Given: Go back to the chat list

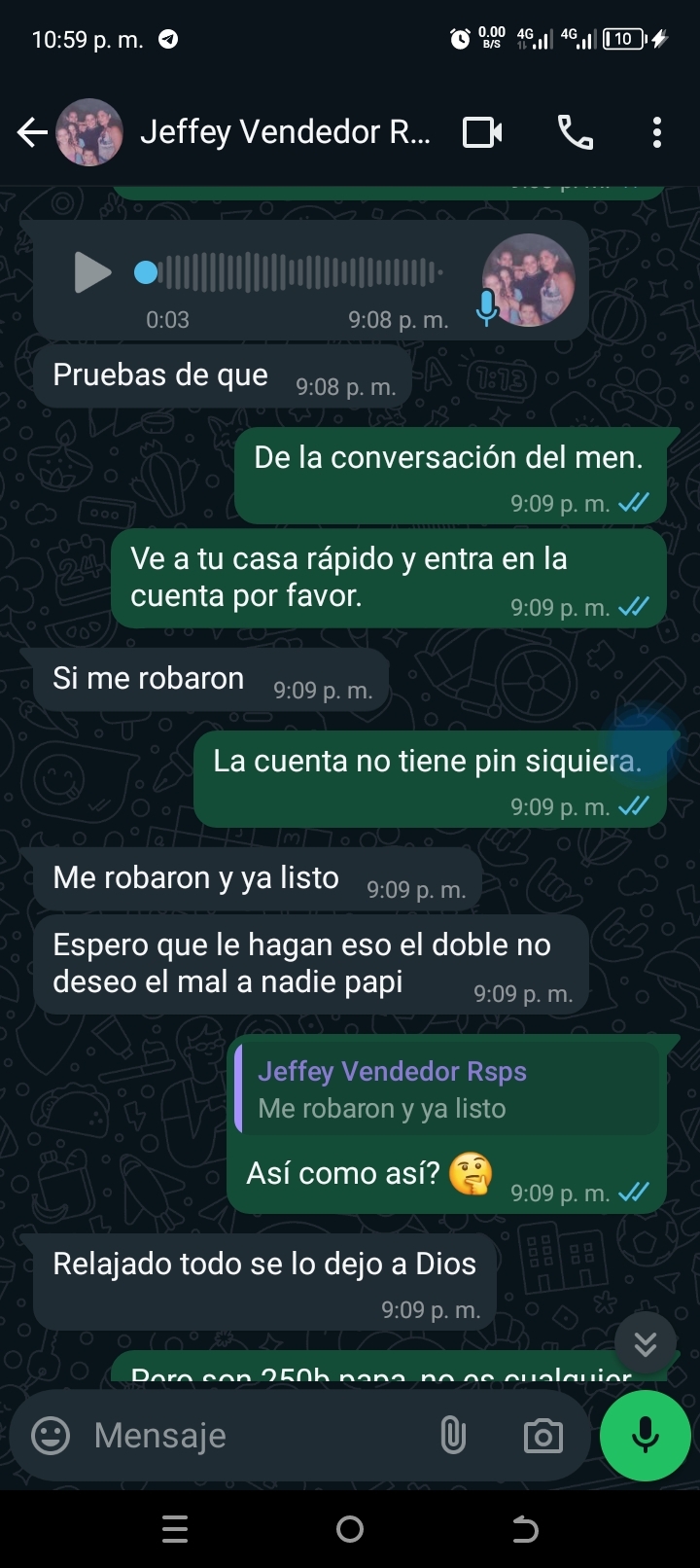Looking at the screenshot, I should (x=32, y=132).
